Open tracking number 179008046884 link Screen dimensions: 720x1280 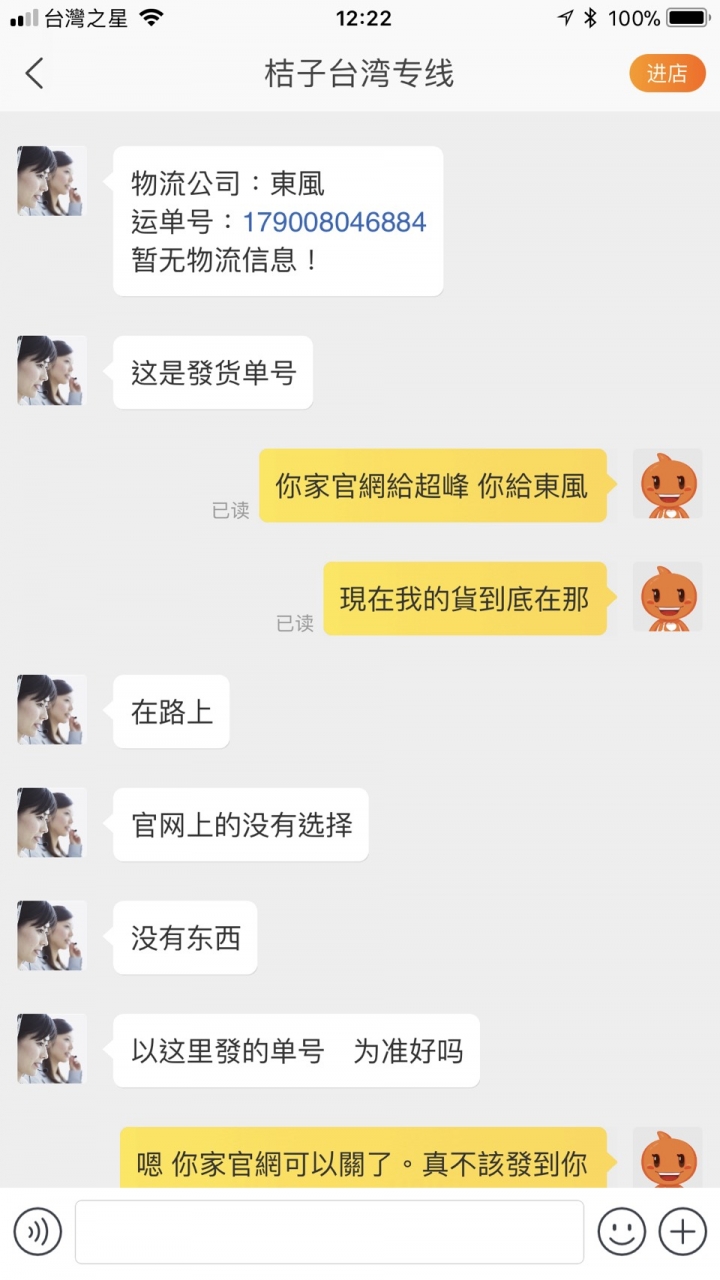click(334, 222)
